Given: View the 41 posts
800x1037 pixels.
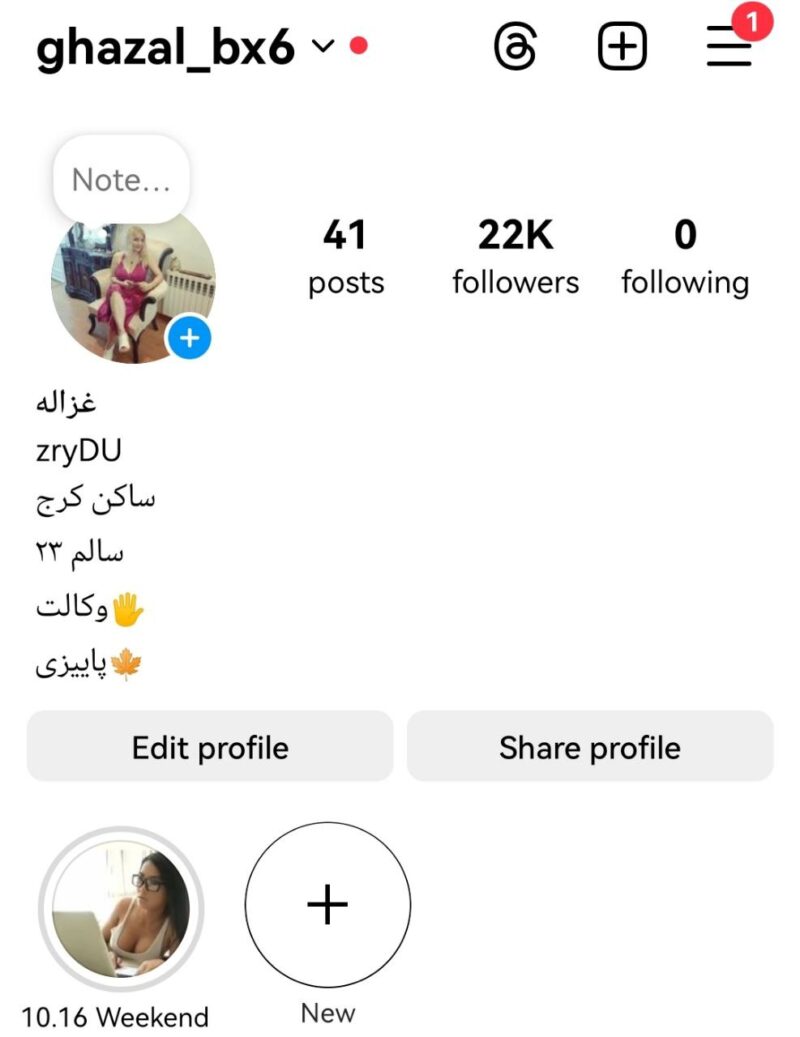Looking at the screenshot, I should 345,257.
